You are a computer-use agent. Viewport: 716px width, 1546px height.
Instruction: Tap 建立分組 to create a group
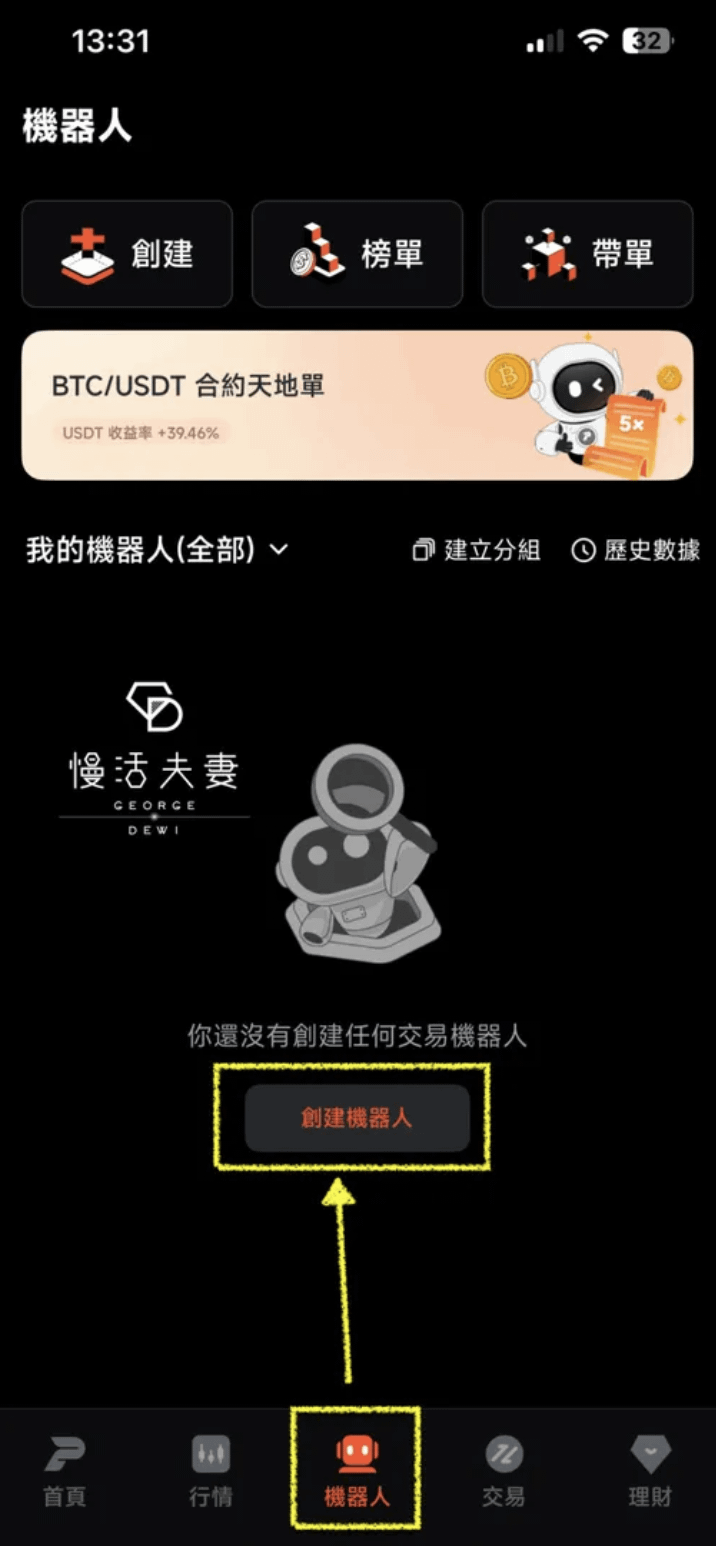pos(477,550)
